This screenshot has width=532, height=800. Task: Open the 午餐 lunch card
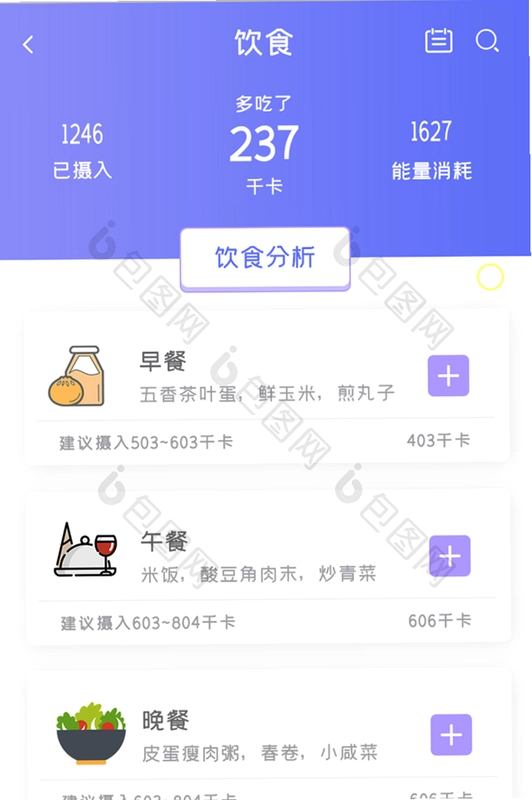pyautogui.click(x=268, y=566)
